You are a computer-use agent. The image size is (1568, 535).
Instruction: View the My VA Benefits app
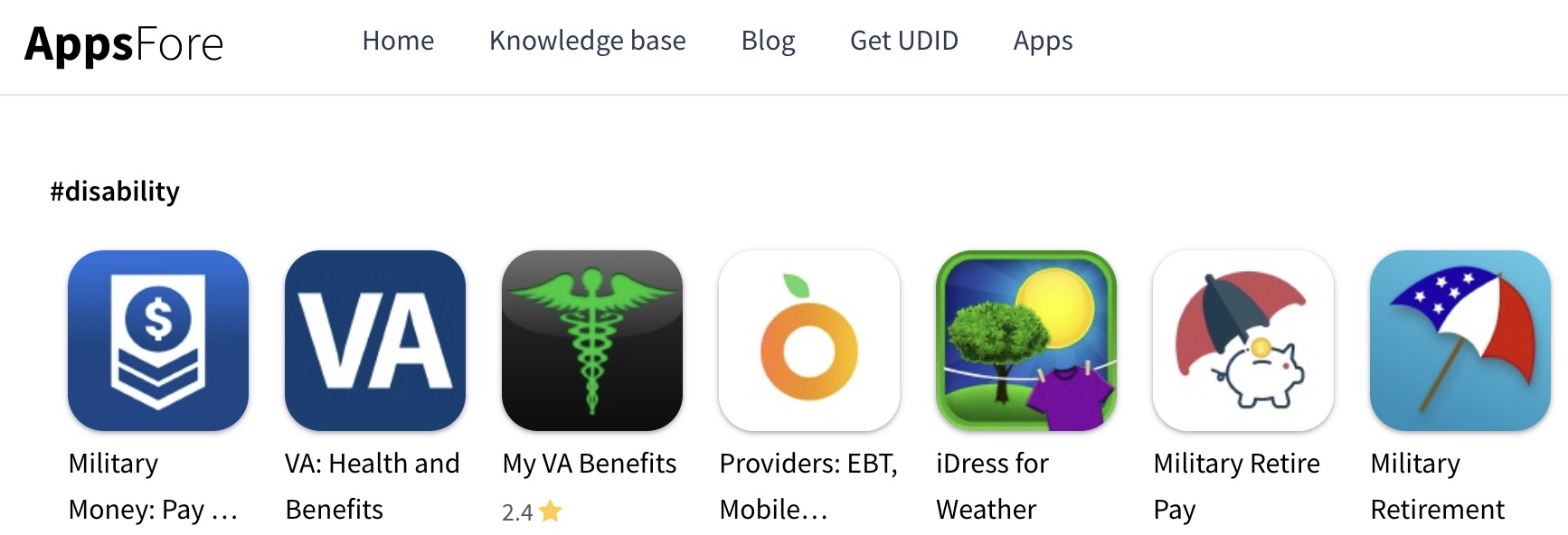pyautogui.click(x=592, y=341)
